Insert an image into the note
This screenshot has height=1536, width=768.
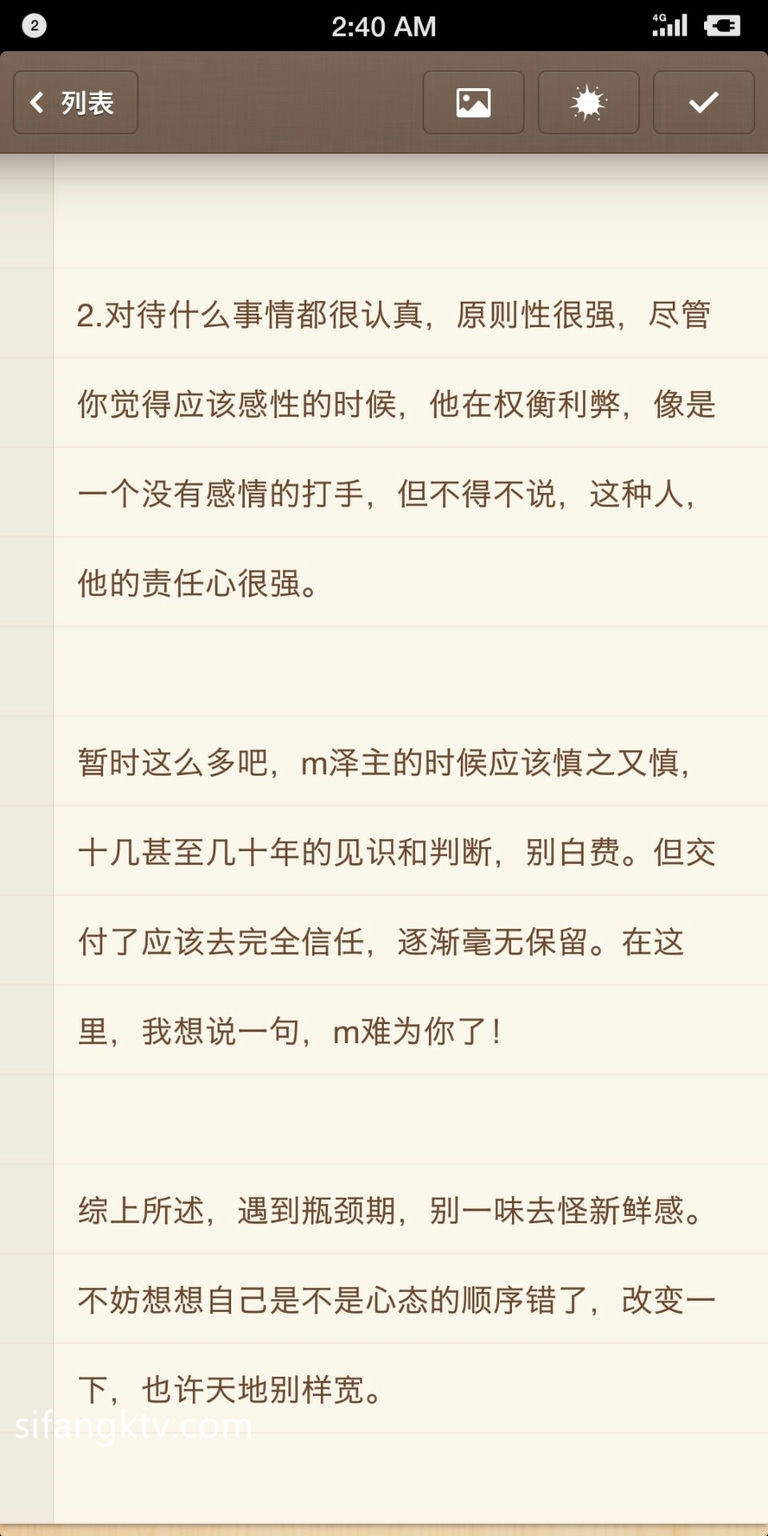pyautogui.click(x=473, y=102)
